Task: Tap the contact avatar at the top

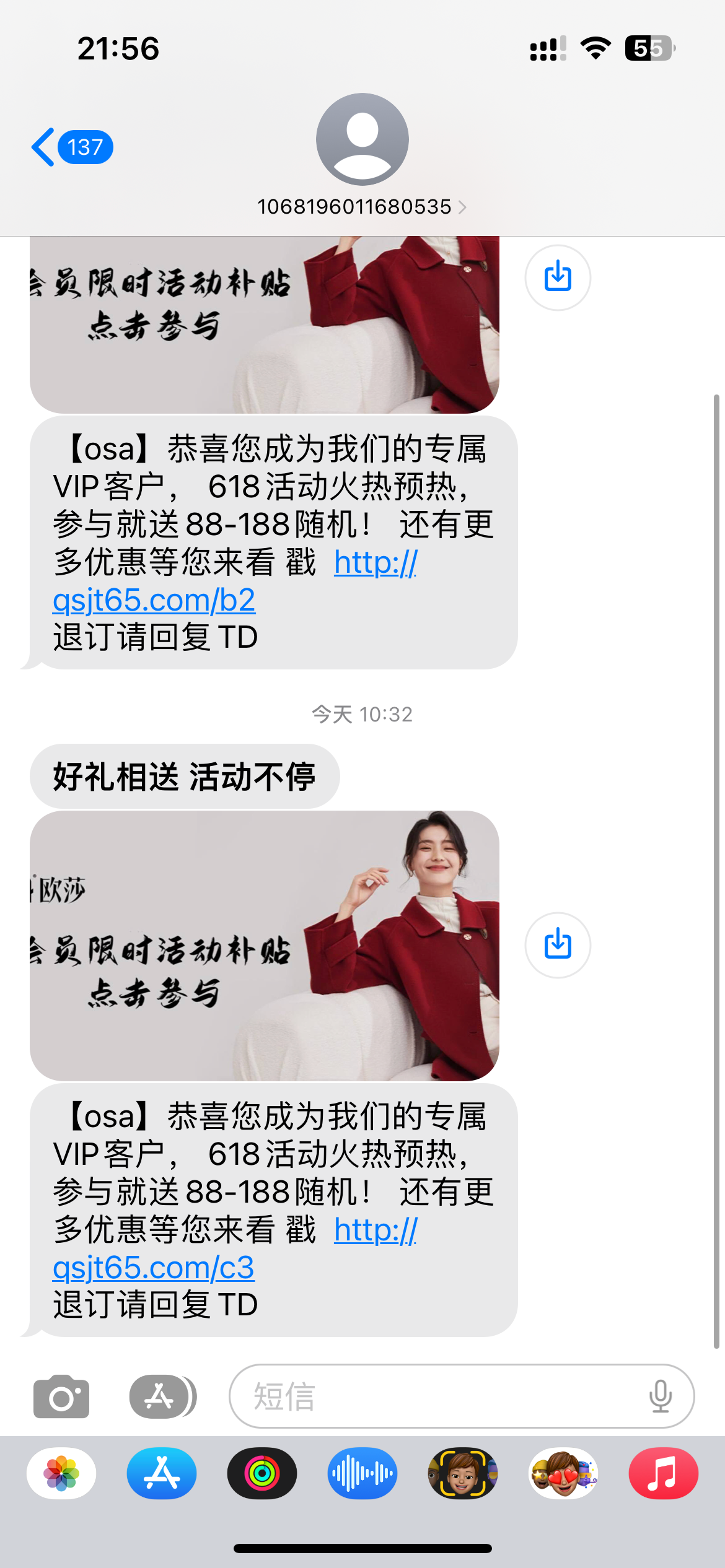Action: click(x=362, y=139)
